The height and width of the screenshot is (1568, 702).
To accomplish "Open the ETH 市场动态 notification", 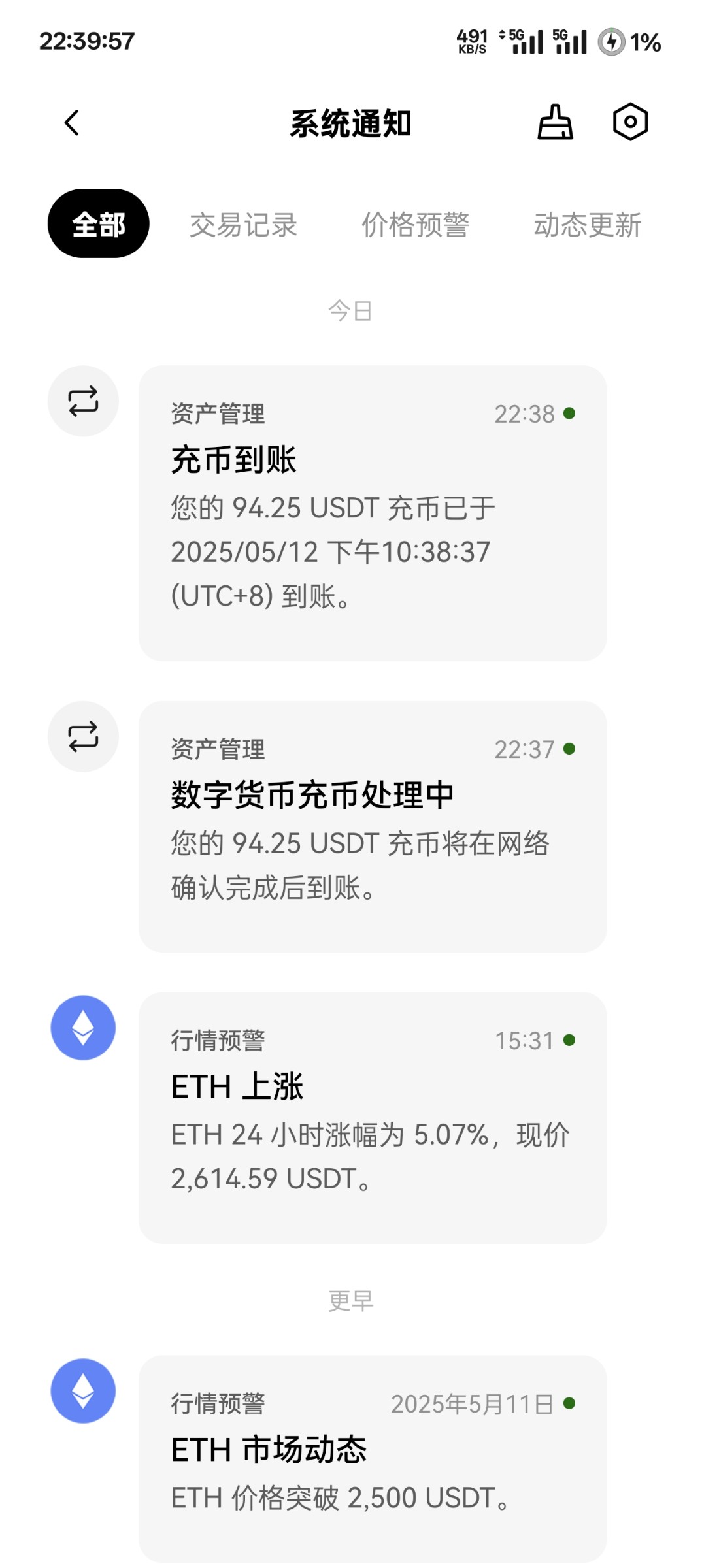I will [x=372, y=1458].
